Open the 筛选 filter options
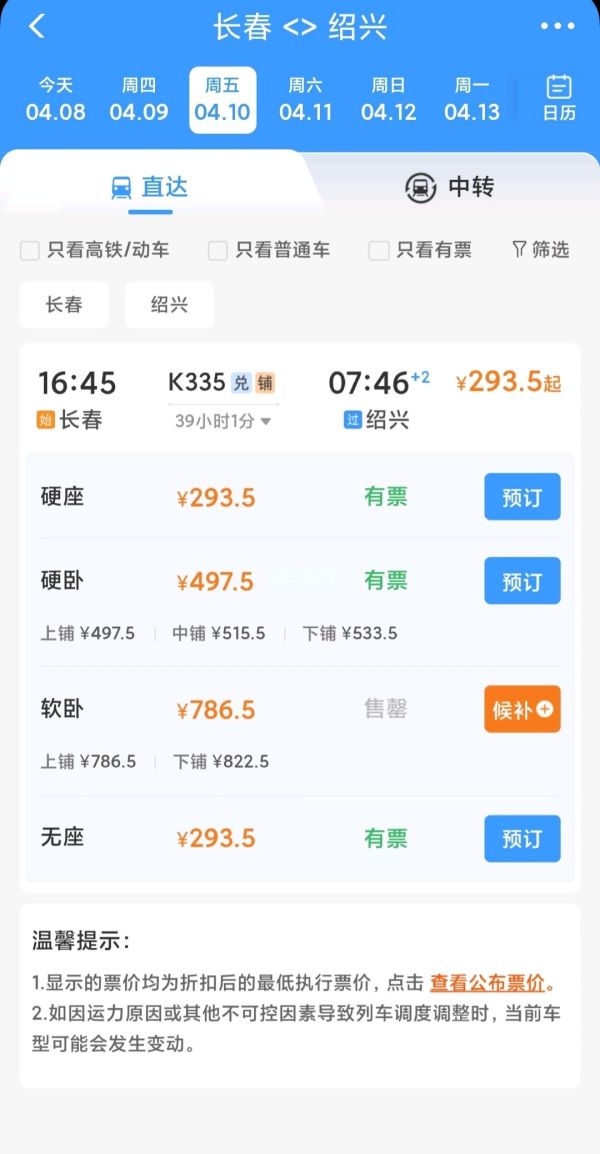This screenshot has width=600, height=1154. (540, 250)
